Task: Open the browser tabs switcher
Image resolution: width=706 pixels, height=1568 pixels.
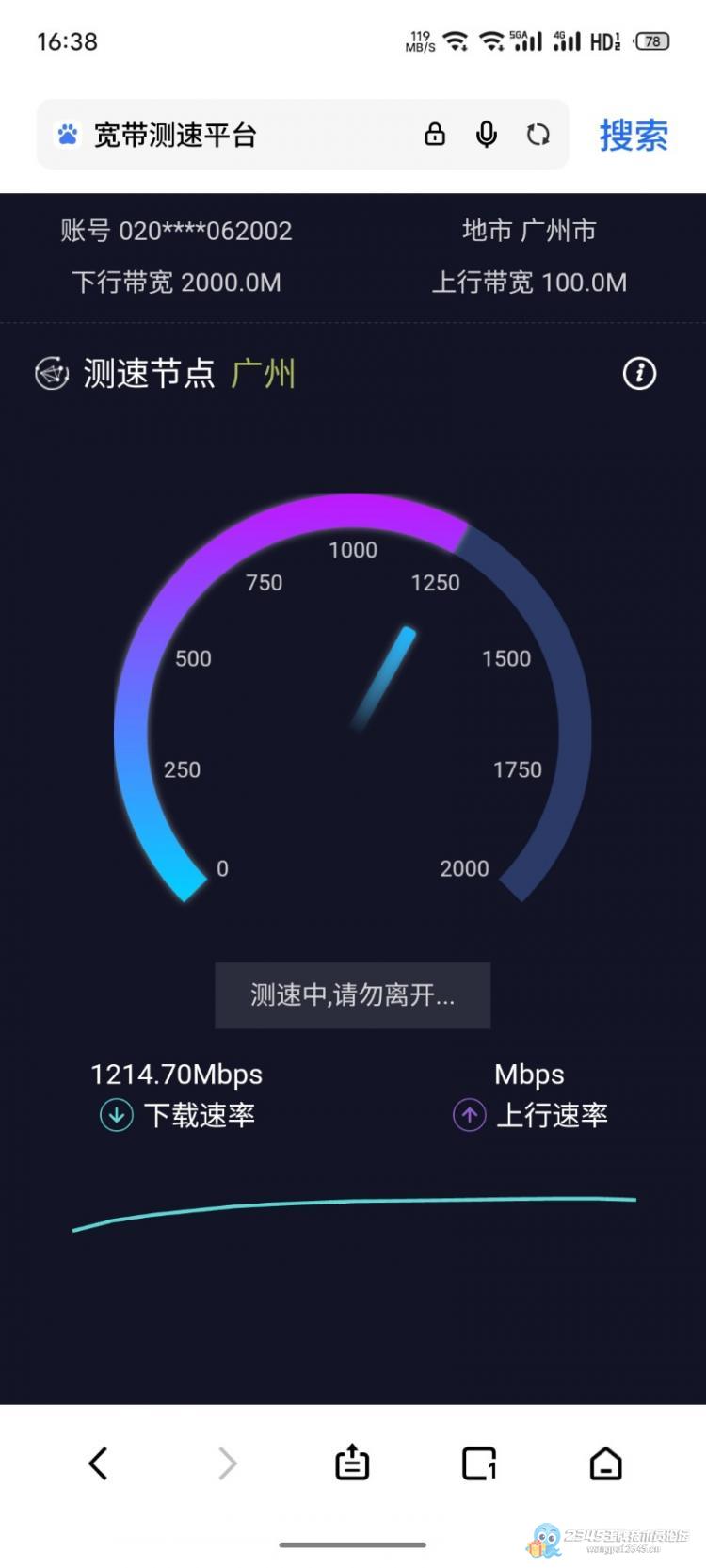Action: click(479, 1463)
